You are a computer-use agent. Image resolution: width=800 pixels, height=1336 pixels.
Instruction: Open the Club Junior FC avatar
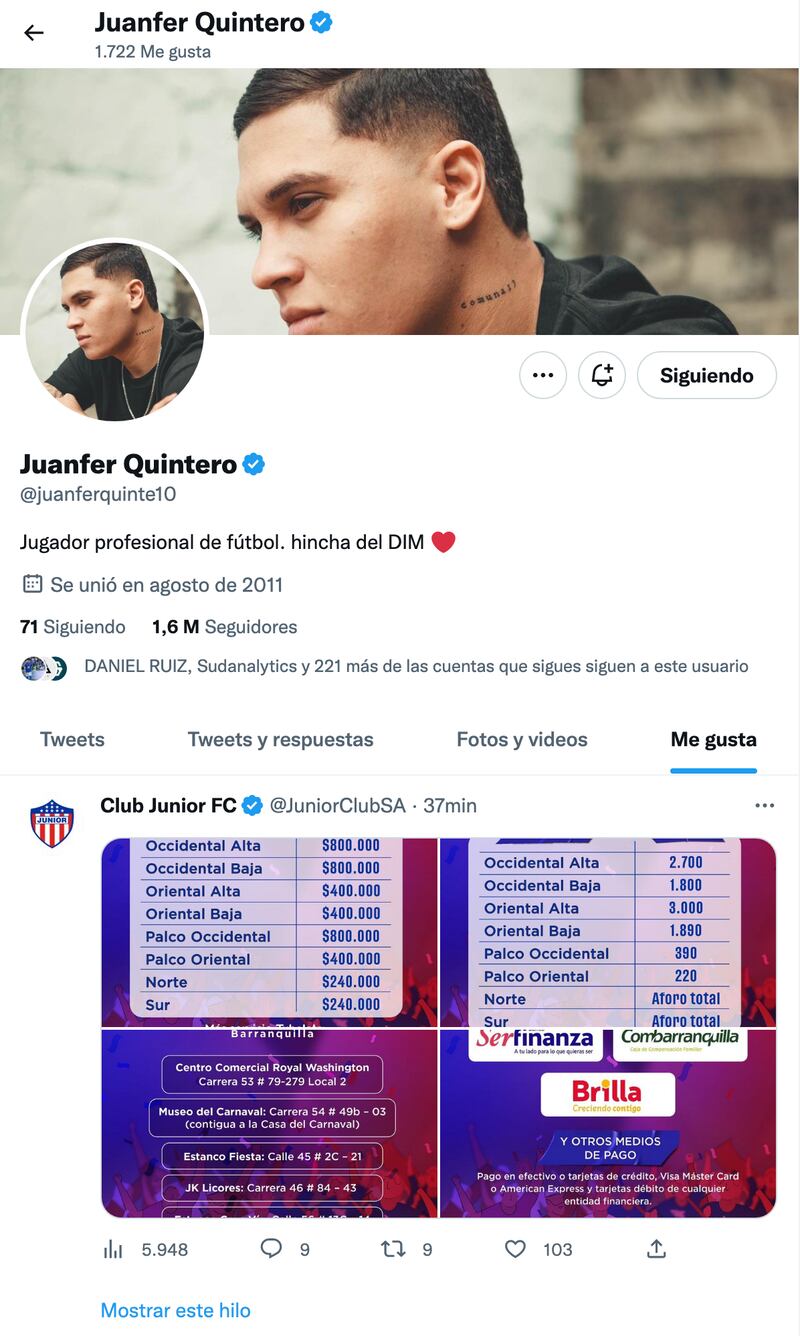click(52, 823)
